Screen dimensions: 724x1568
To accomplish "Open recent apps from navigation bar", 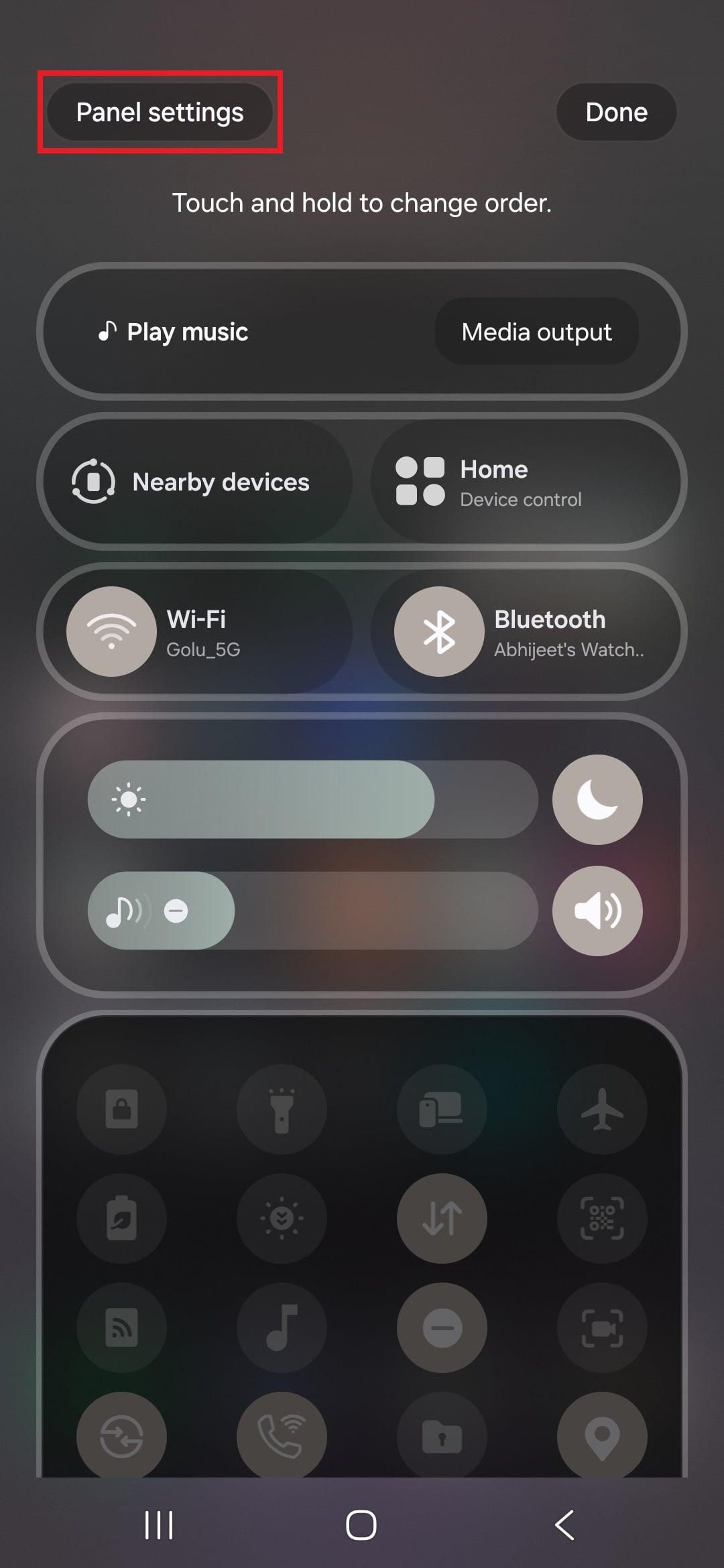I will (x=159, y=1526).
